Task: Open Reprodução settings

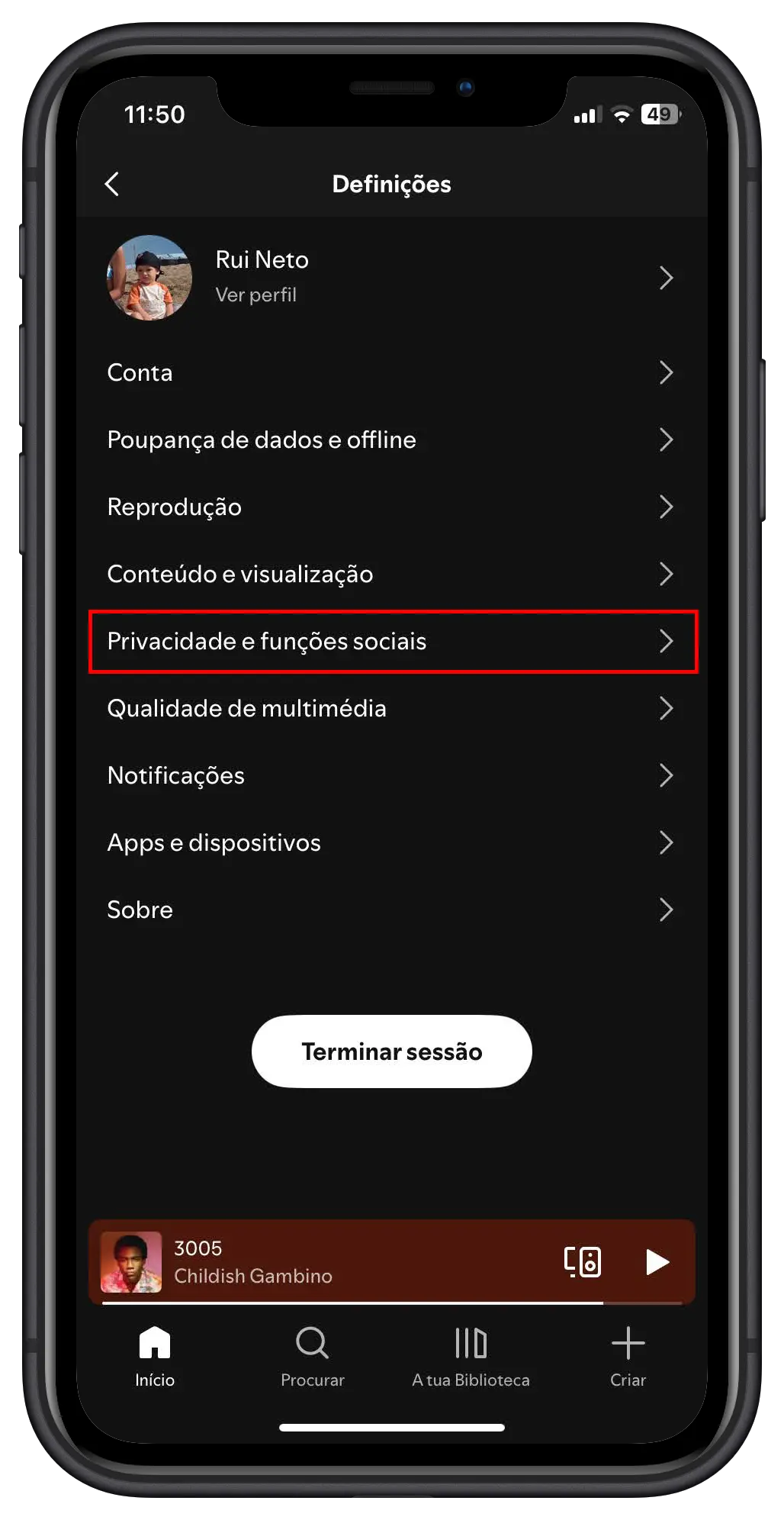Action: [390, 507]
